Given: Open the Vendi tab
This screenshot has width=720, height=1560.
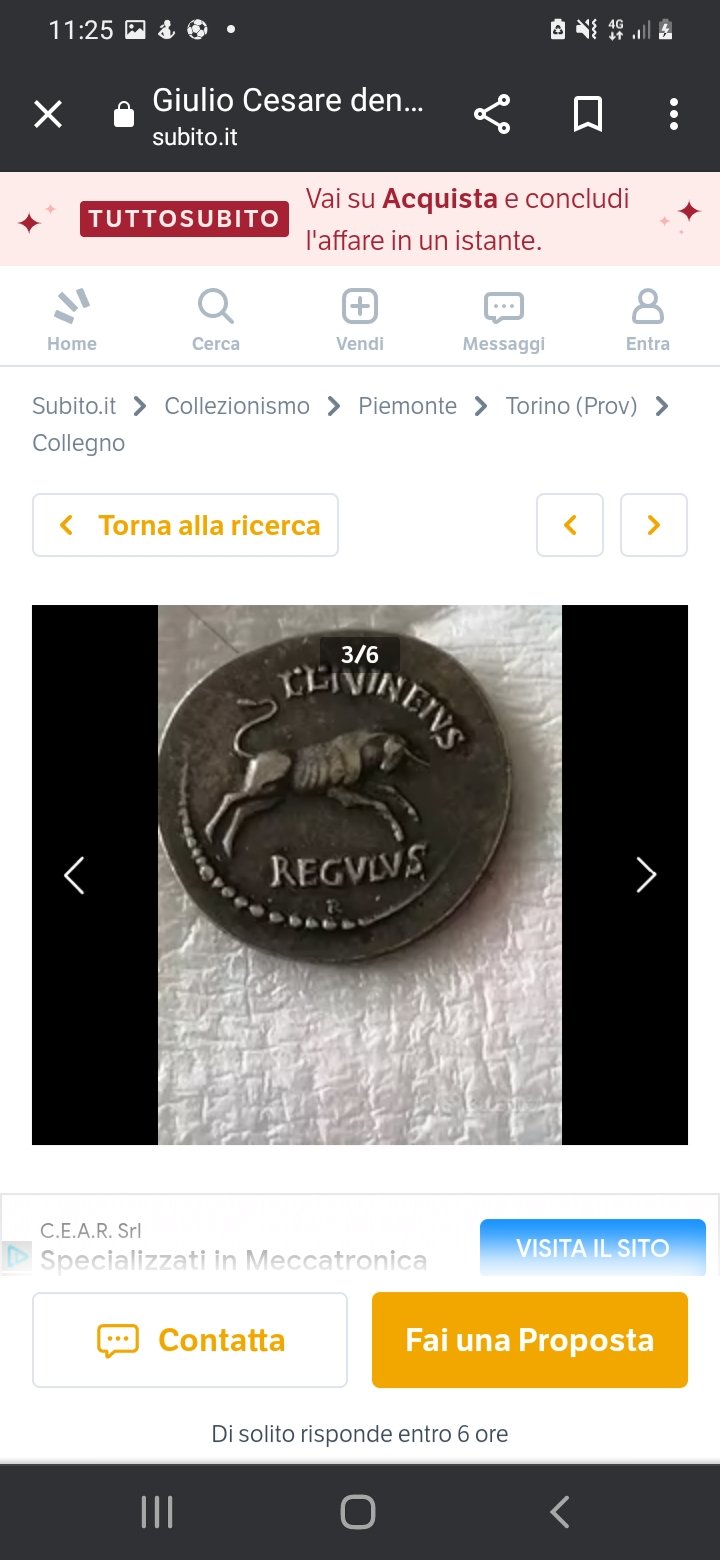Looking at the screenshot, I should (x=360, y=321).
